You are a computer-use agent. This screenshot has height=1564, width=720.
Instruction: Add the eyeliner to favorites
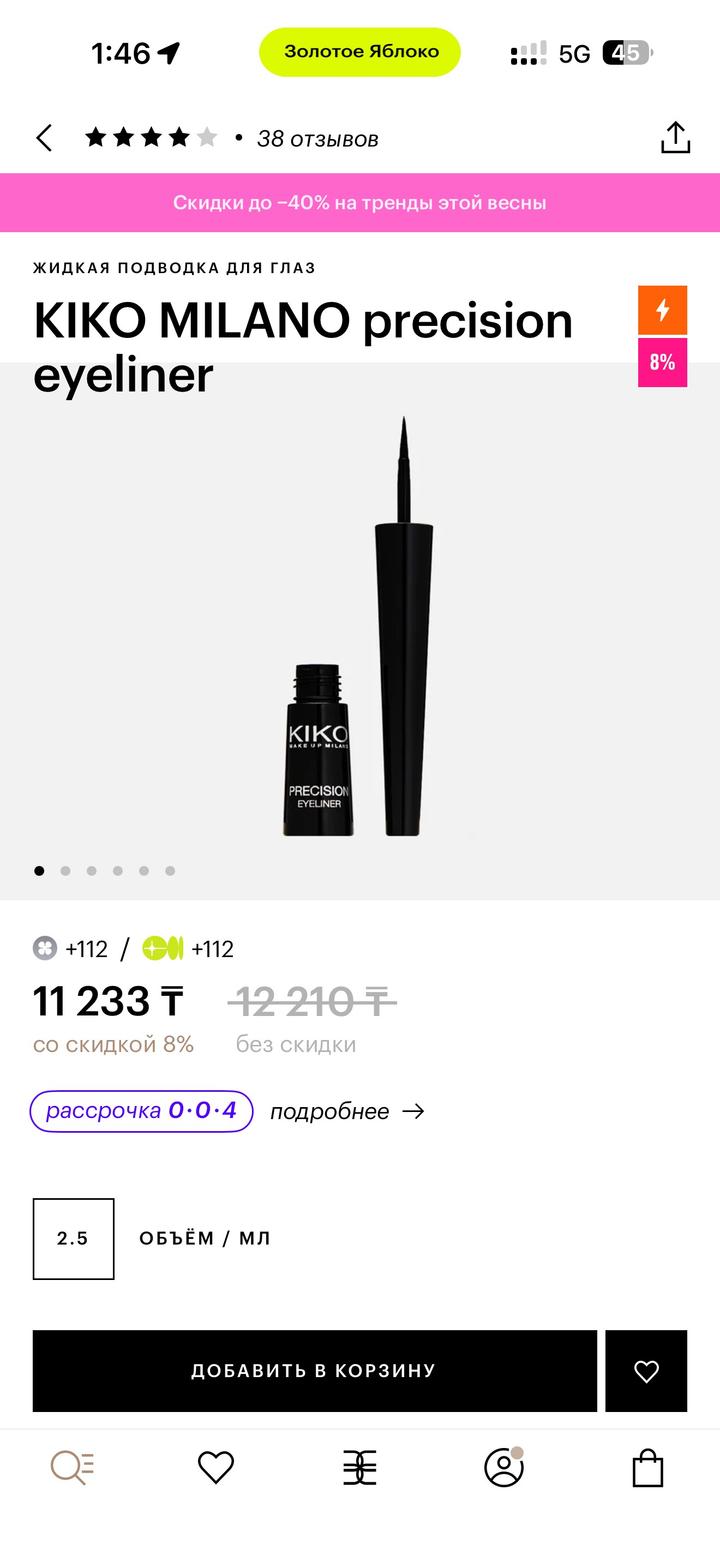pyautogui.click(x=646, y=1371)
